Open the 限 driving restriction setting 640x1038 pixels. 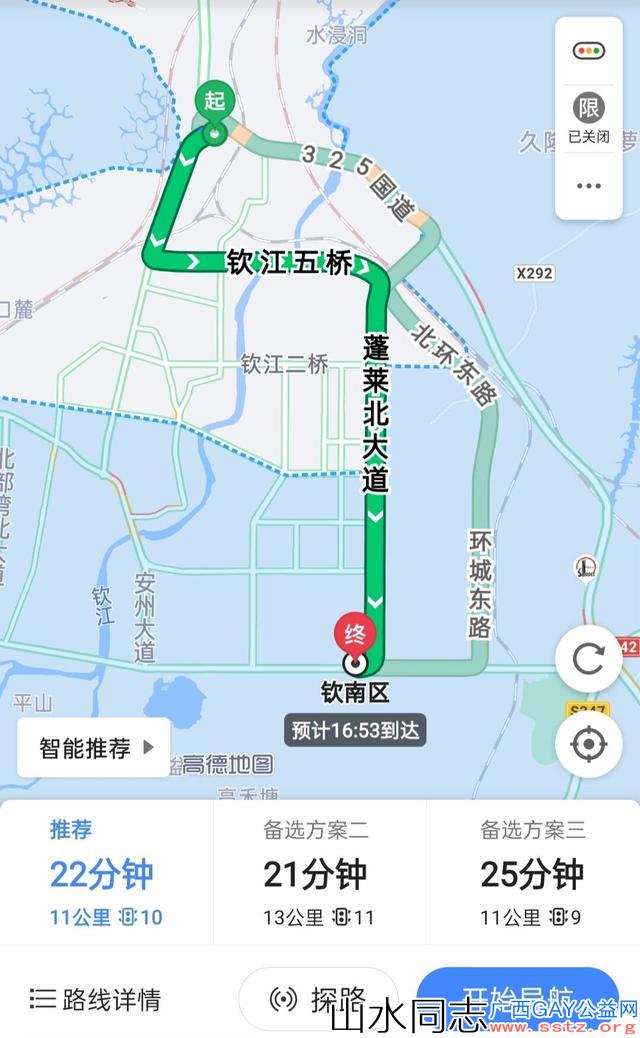tap(588, 118)
